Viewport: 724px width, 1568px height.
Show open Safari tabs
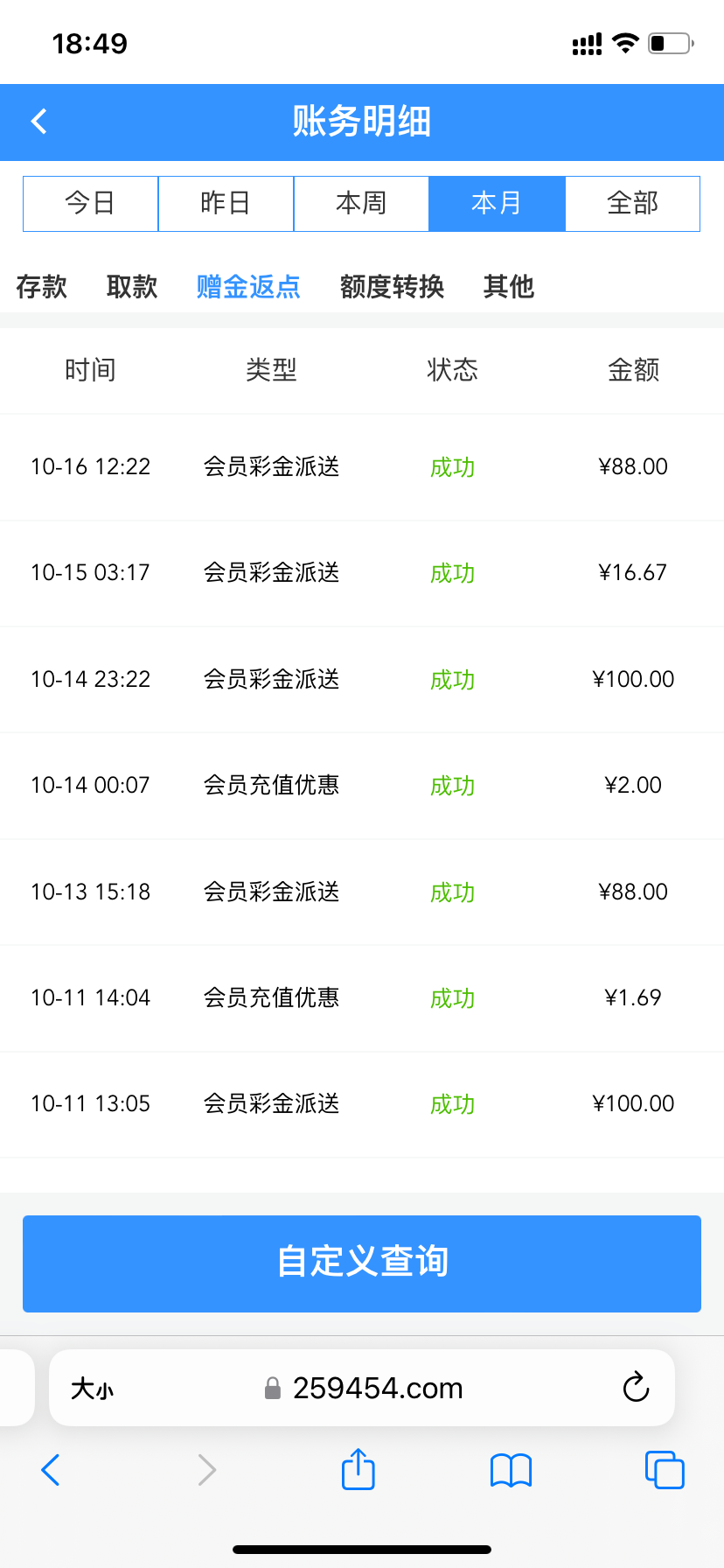(664, 1470)
